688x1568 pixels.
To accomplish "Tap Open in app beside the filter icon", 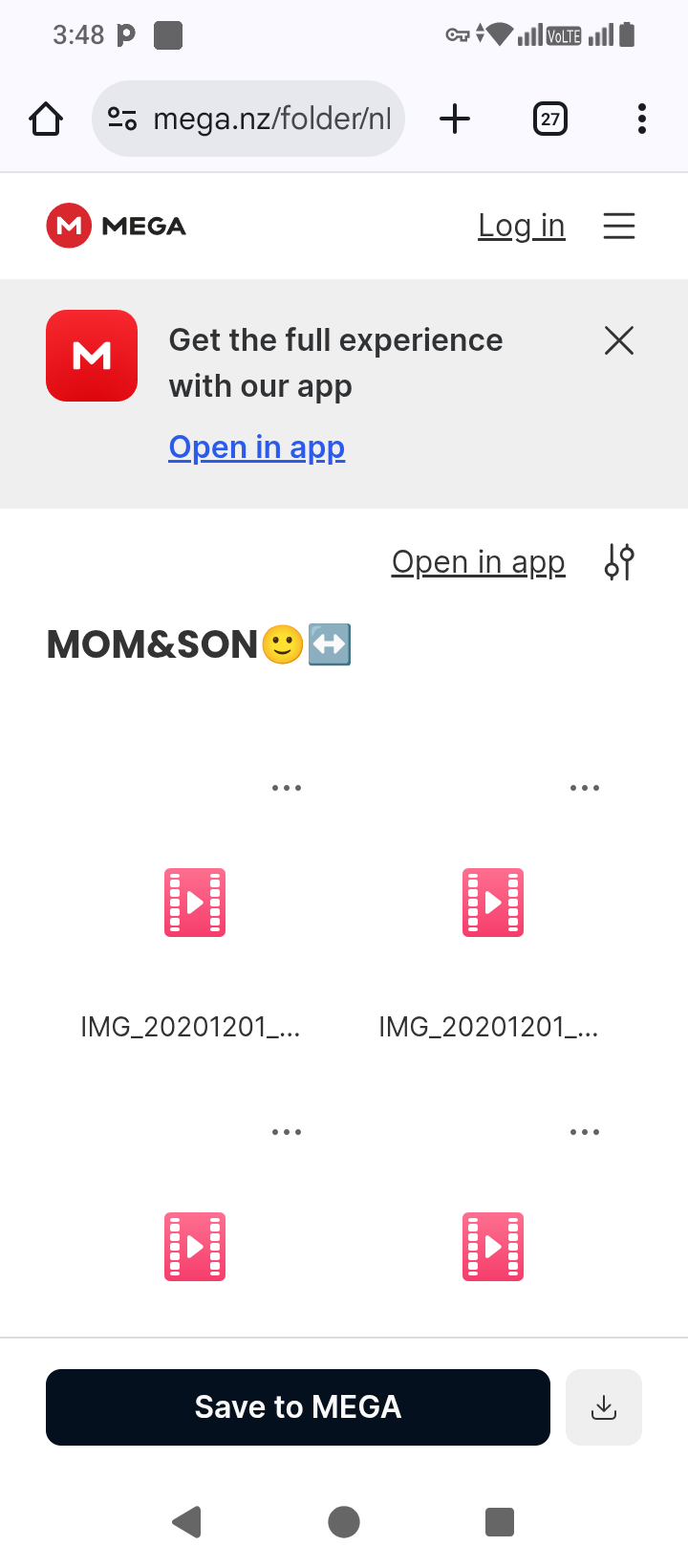I will point(479,562).
